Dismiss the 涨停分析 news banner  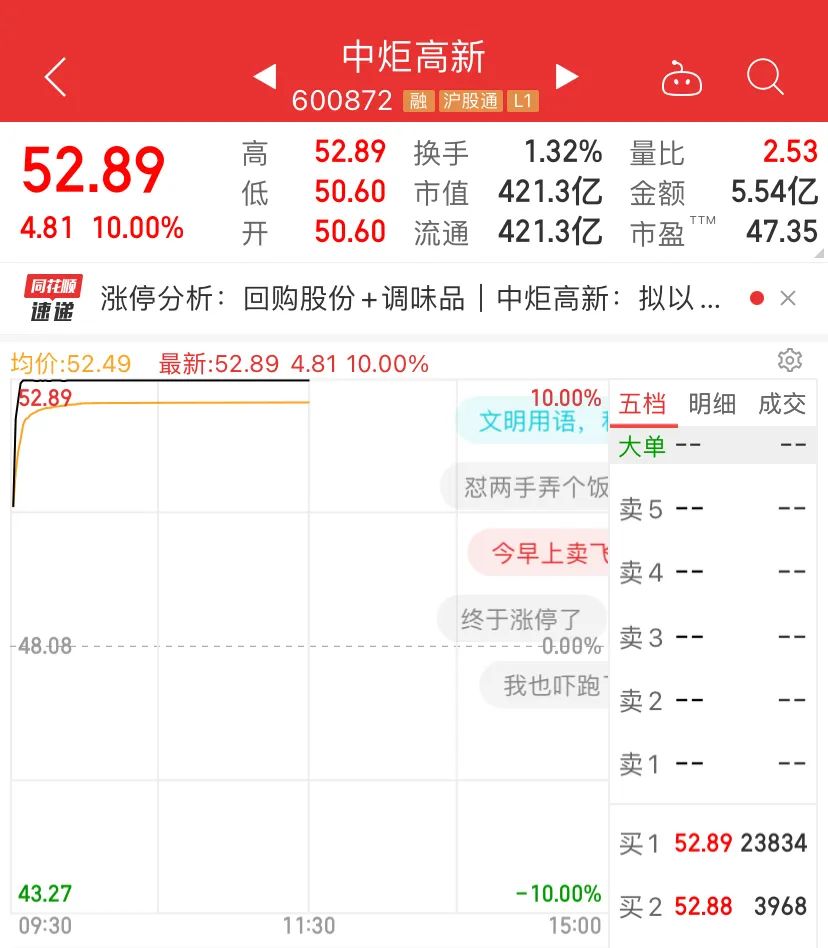[788, 298]
